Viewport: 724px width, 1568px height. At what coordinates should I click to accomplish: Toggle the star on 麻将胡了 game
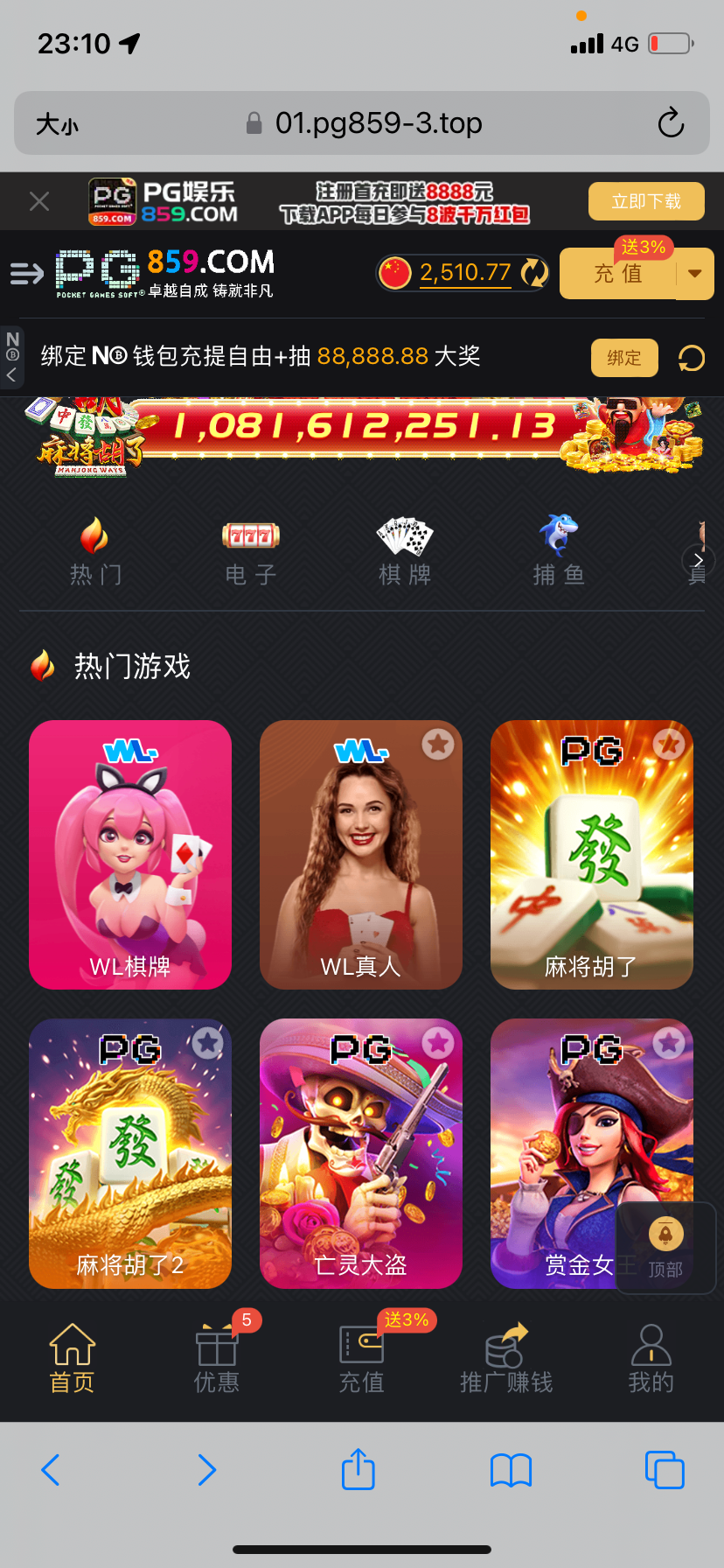tap(669, 743)
